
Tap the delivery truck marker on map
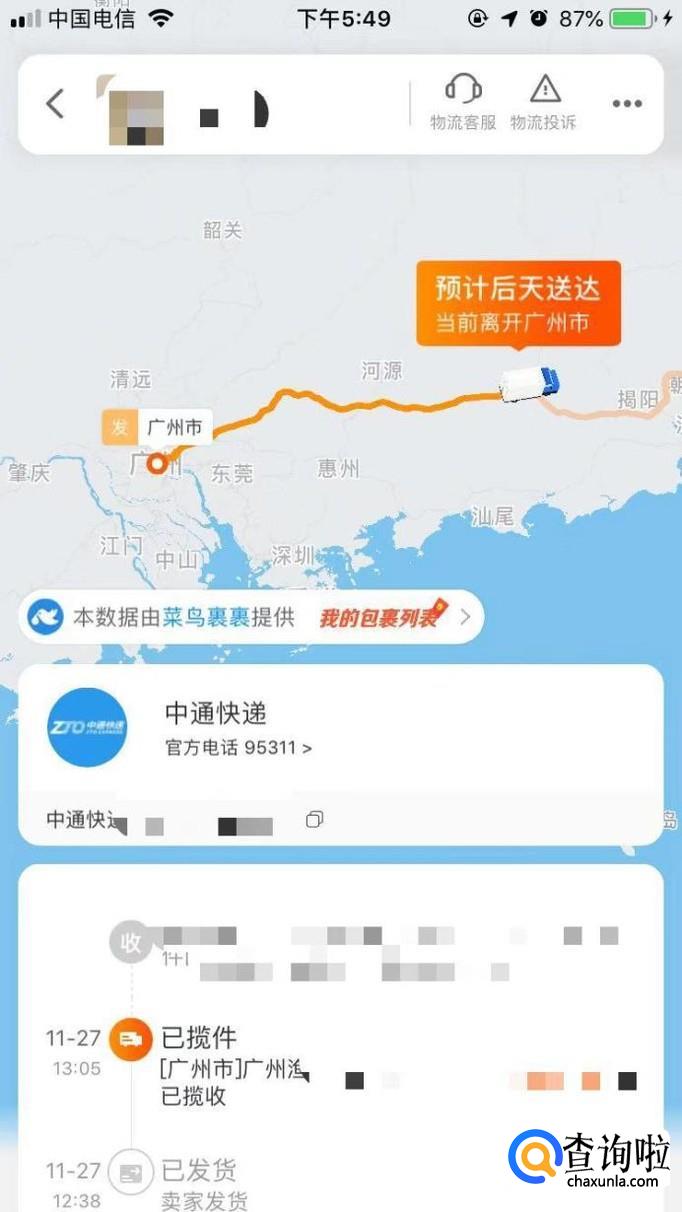point(529,383)
